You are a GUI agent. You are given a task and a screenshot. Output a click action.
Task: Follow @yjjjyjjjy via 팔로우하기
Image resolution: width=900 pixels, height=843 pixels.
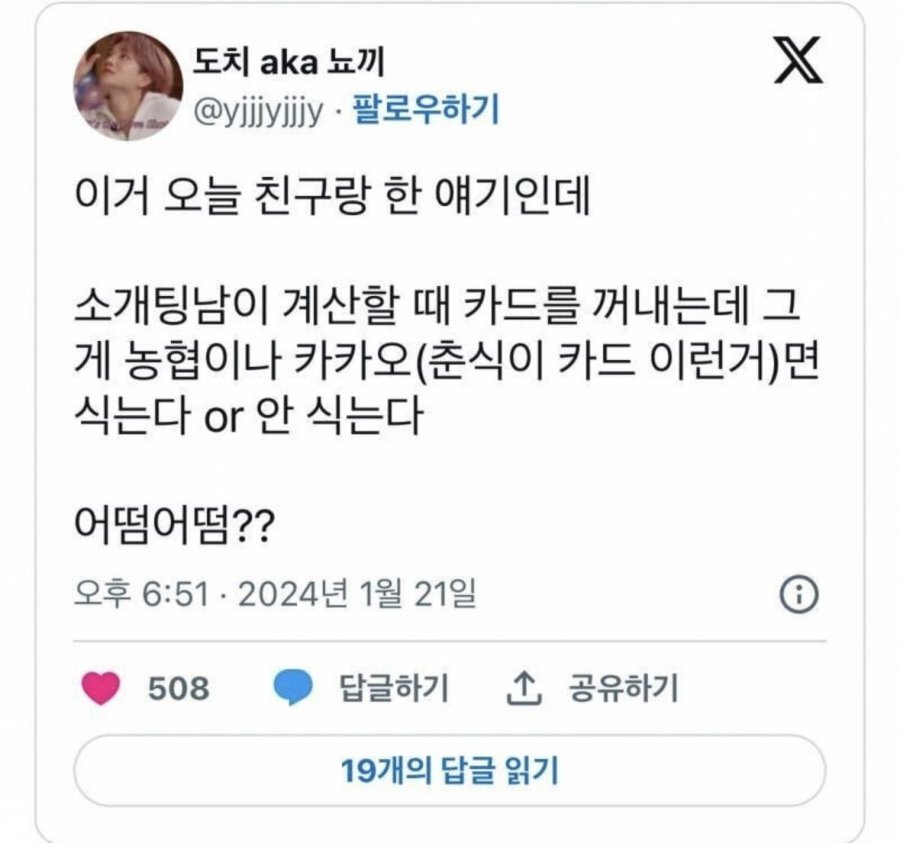424,109
